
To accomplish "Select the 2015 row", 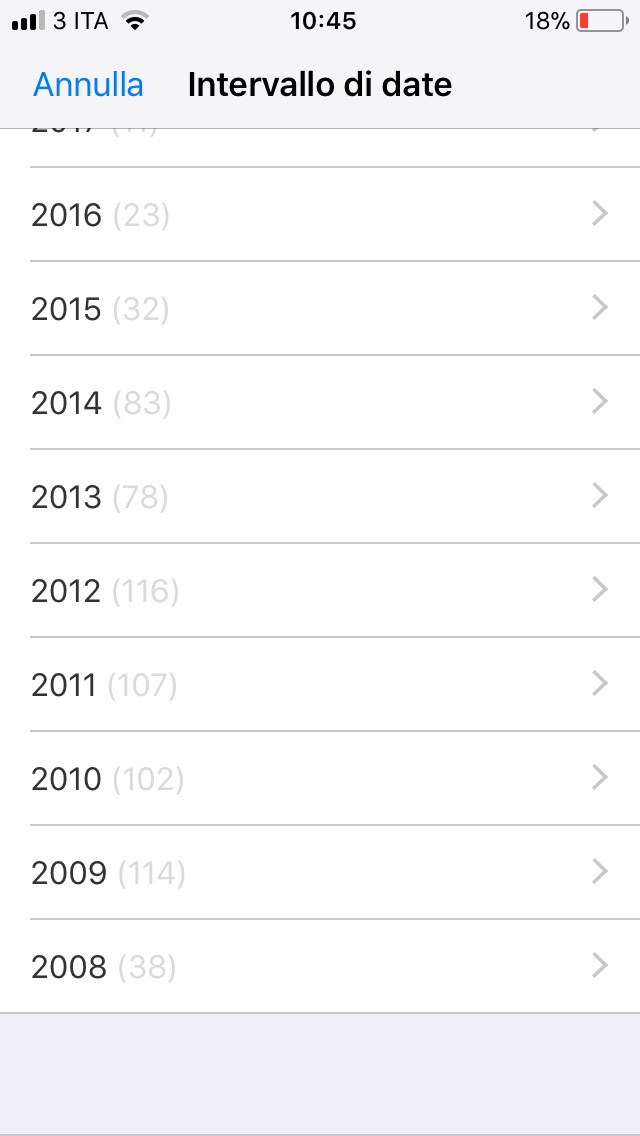I will (320, 308).
